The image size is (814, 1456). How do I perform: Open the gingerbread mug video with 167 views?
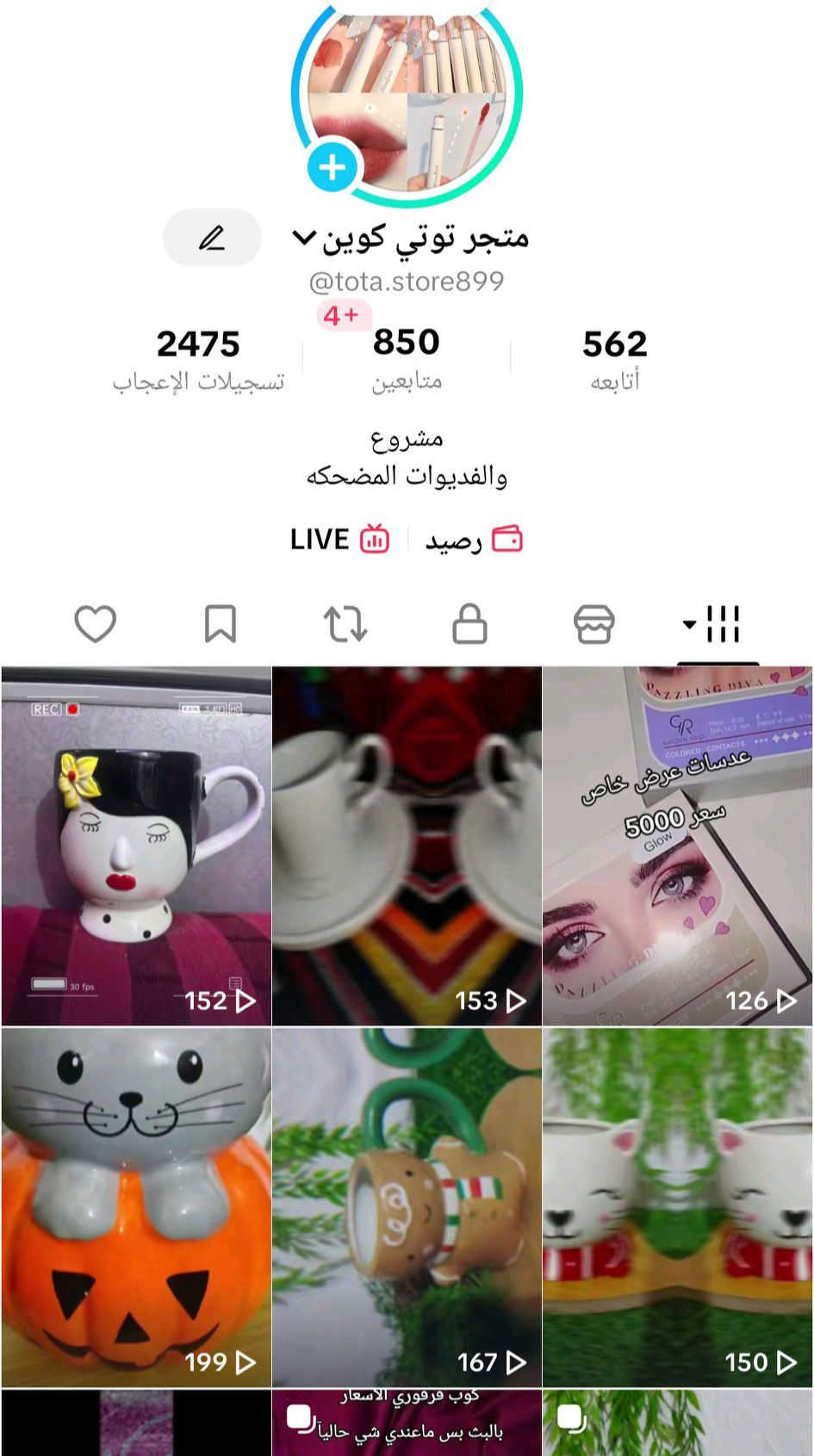[x=407, y=1207]
